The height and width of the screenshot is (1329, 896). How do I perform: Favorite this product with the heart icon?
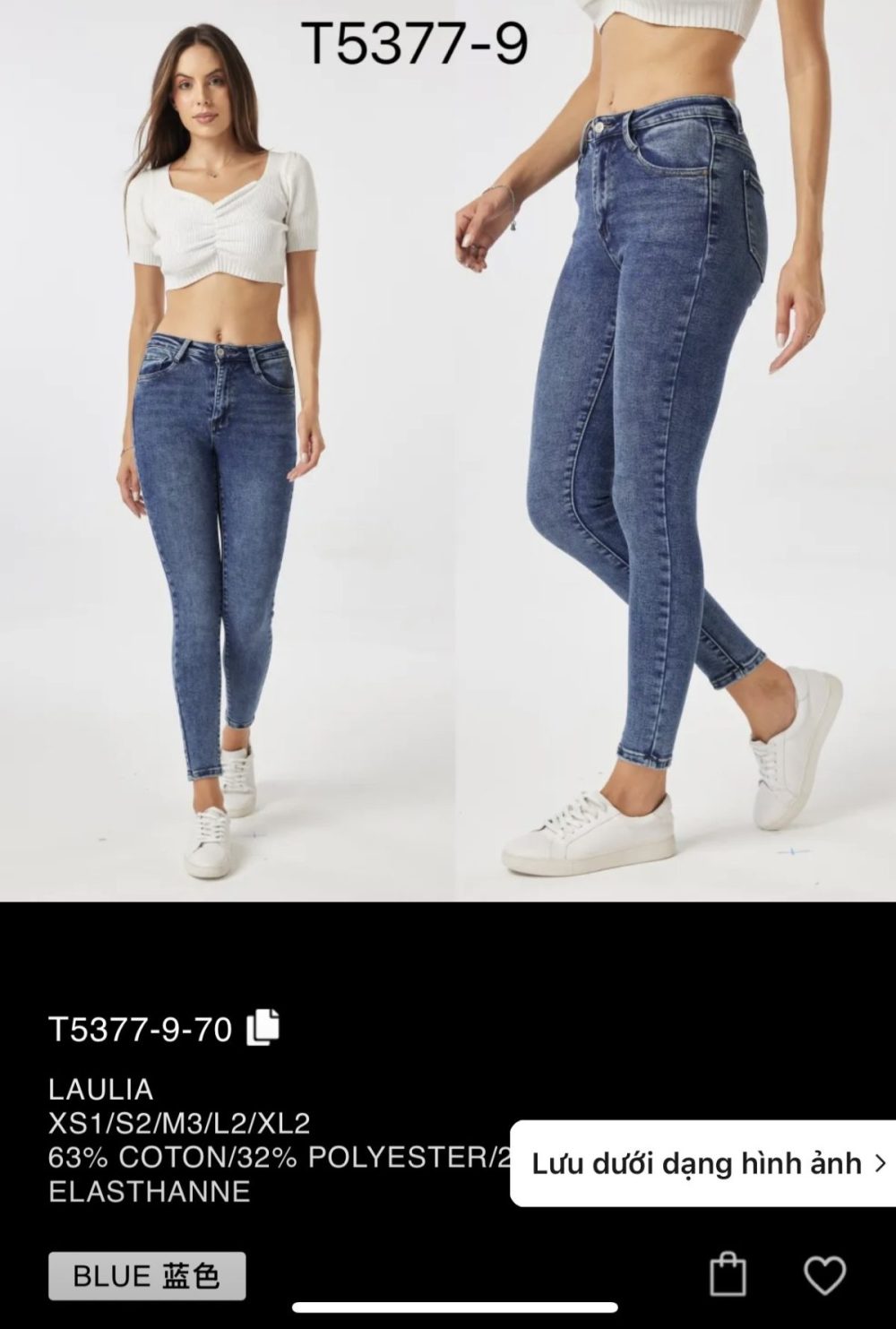pyautogui.click(x=824, y=1274)
